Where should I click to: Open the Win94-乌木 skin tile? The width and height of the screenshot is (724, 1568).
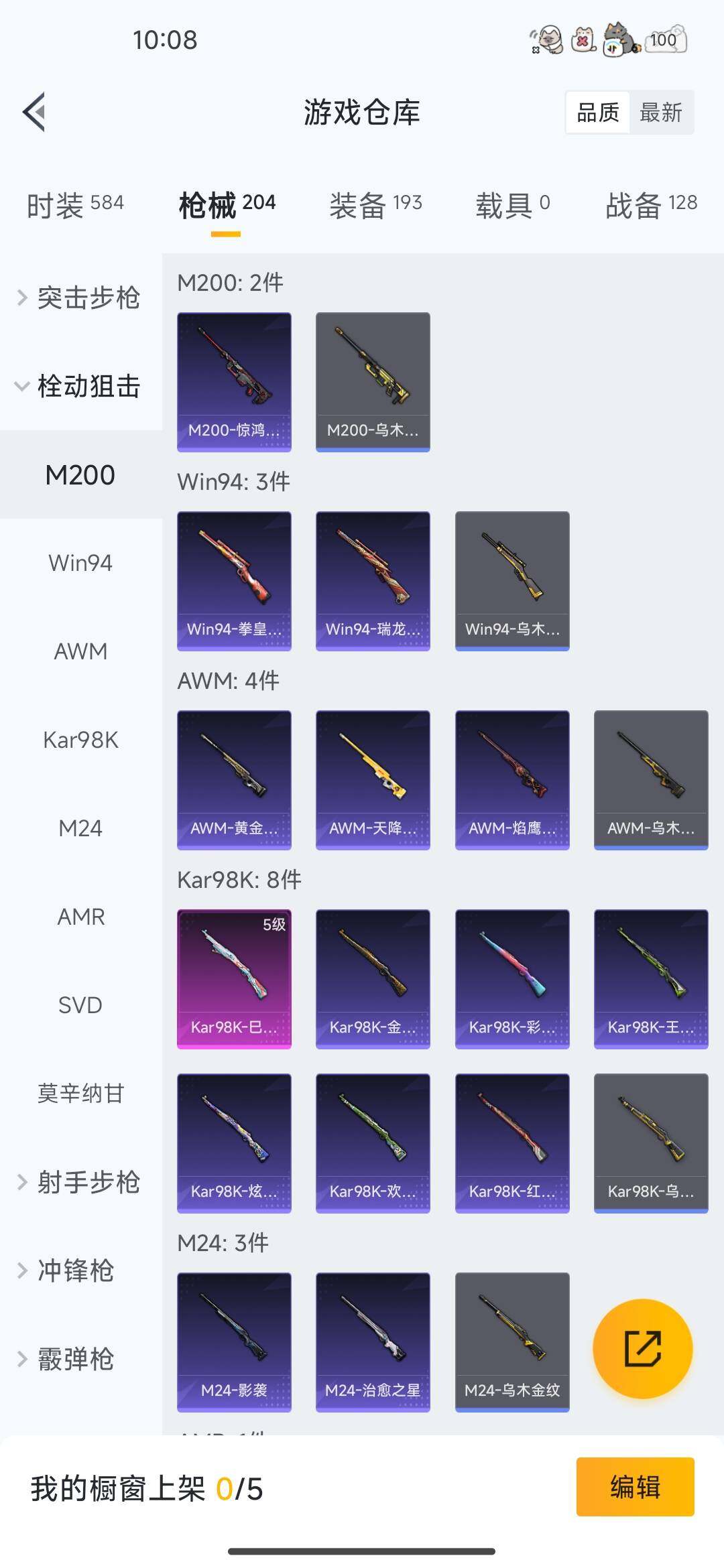pyautogui.click(x=512, y=580)
